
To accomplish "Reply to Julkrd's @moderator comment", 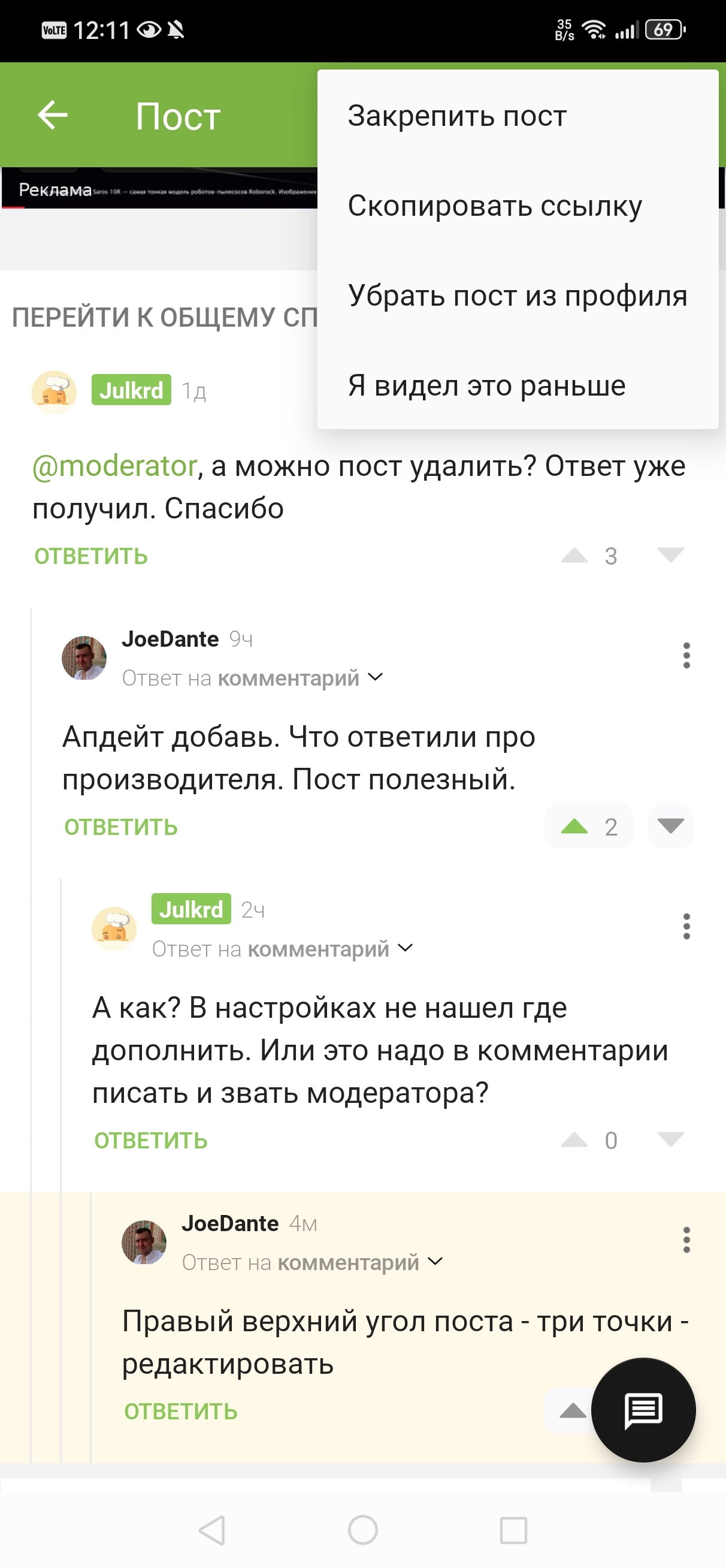I will tap(90, 556).
